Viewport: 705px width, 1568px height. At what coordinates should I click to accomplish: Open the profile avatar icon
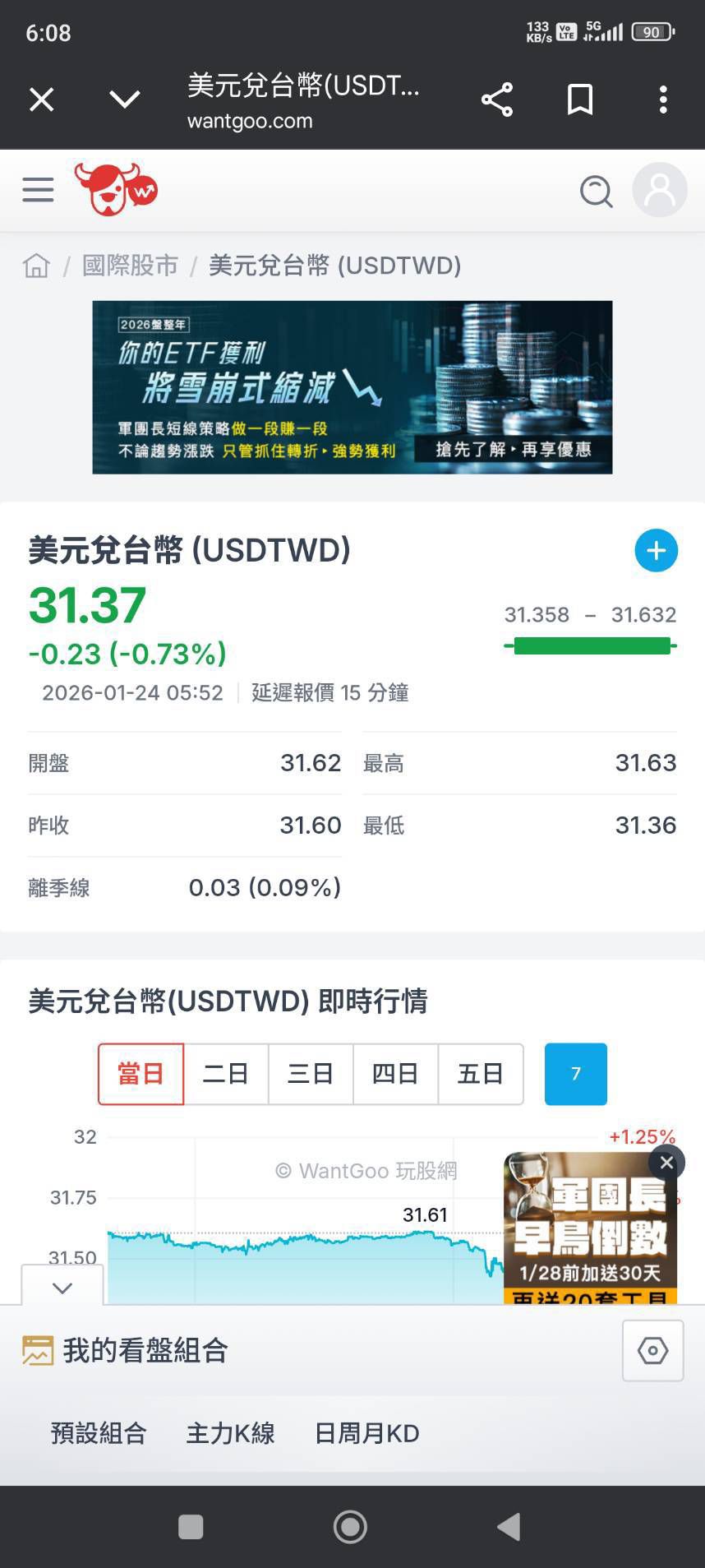(x=659, y=189)
